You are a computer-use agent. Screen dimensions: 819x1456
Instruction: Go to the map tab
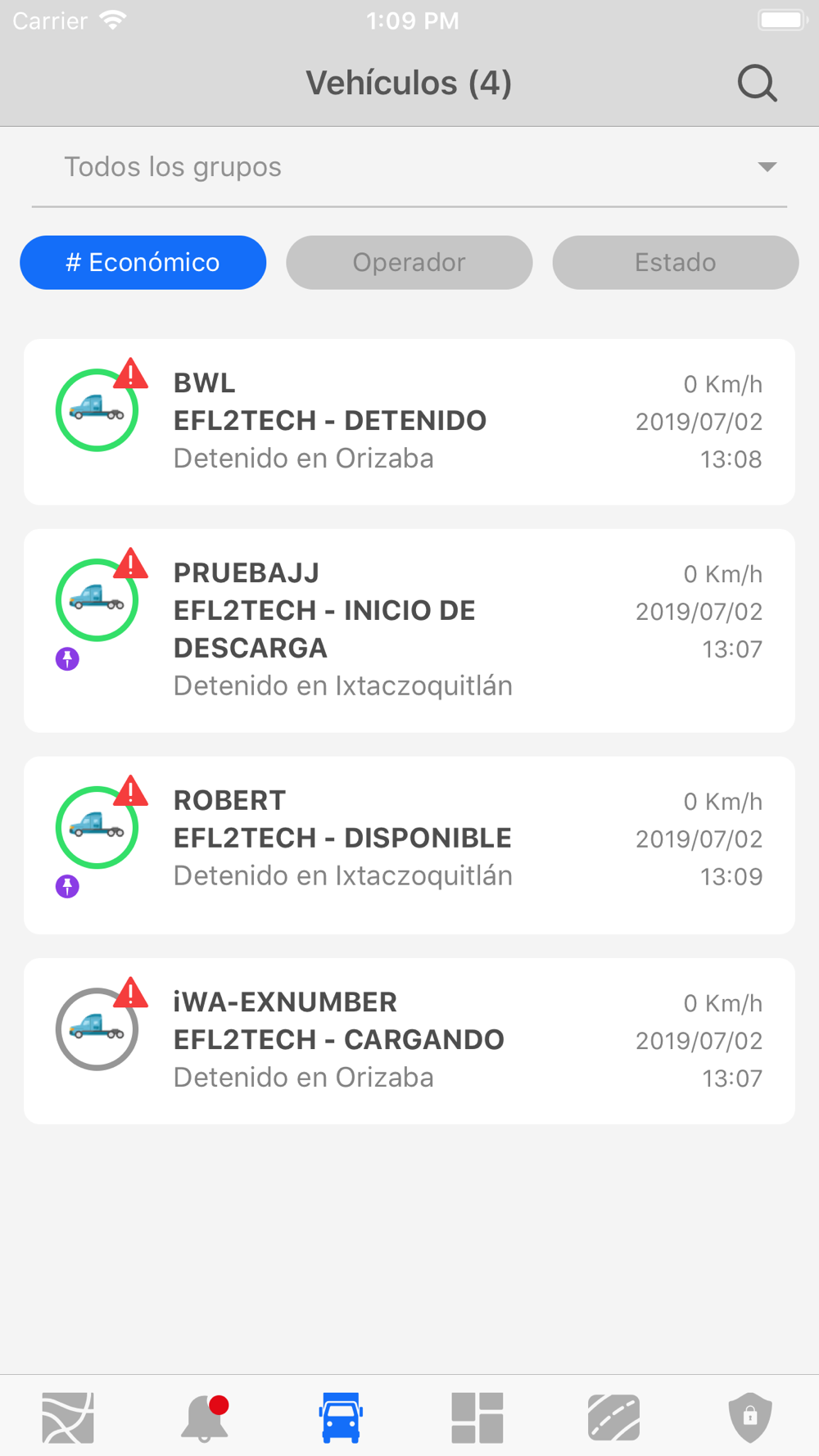click(x=68, y=1418)
